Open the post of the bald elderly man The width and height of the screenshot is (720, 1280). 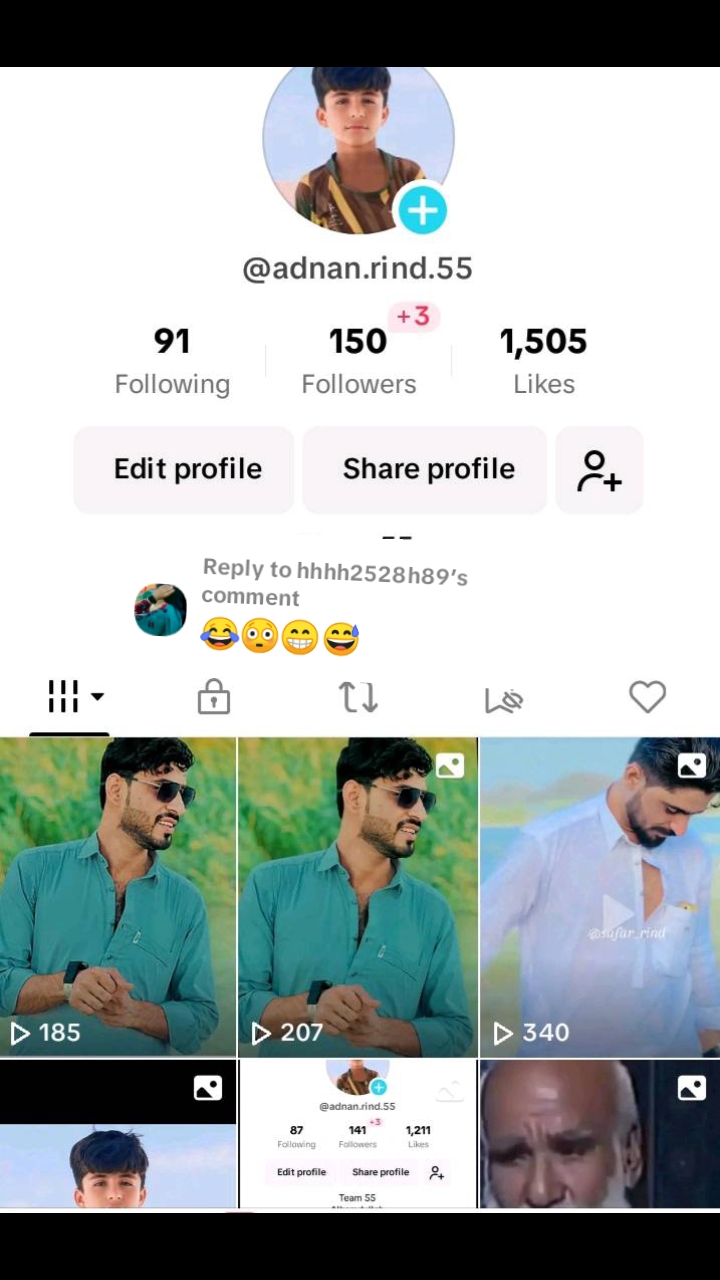coord(599,1134)
